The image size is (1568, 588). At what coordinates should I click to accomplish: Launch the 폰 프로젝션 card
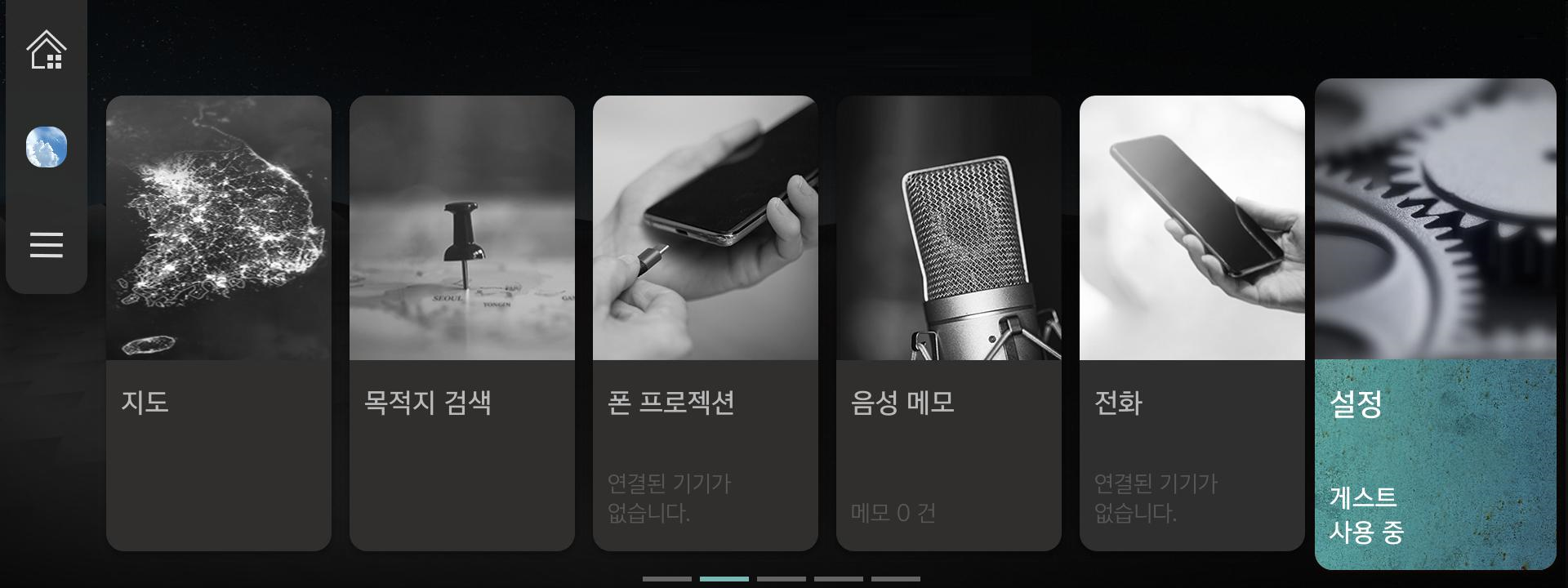click(x=706, y=323)
